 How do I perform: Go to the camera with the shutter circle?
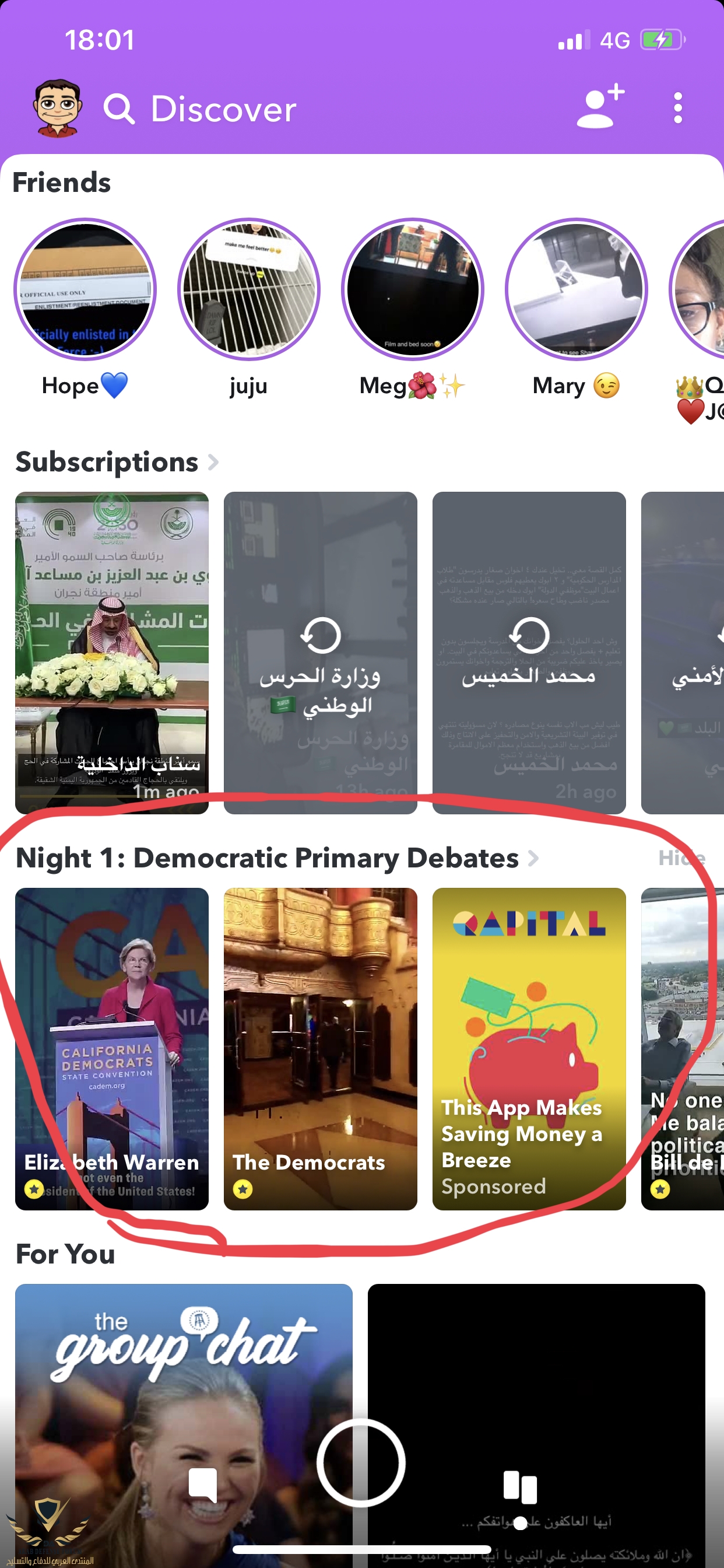point(361,1464)
